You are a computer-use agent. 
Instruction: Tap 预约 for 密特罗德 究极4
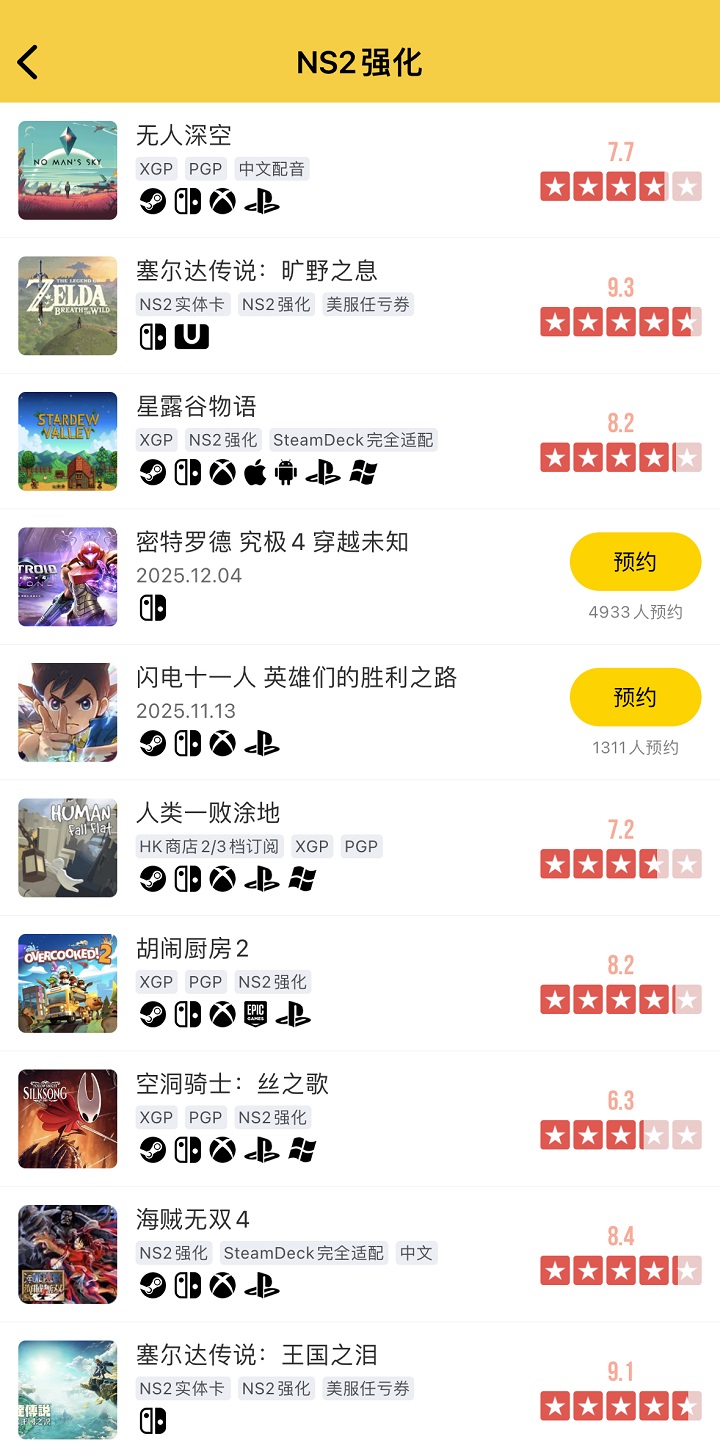635,561
